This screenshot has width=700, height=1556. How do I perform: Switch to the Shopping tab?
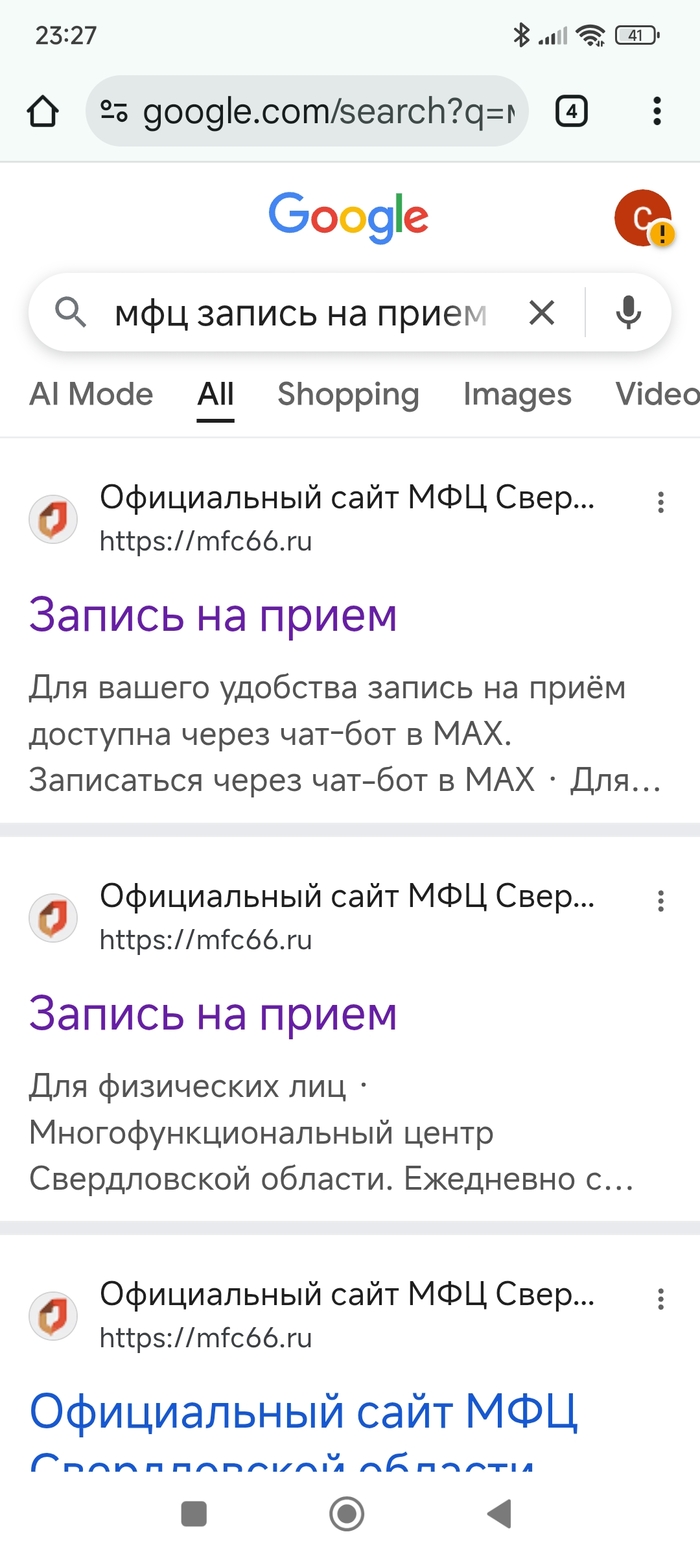(x=348, y=394)
